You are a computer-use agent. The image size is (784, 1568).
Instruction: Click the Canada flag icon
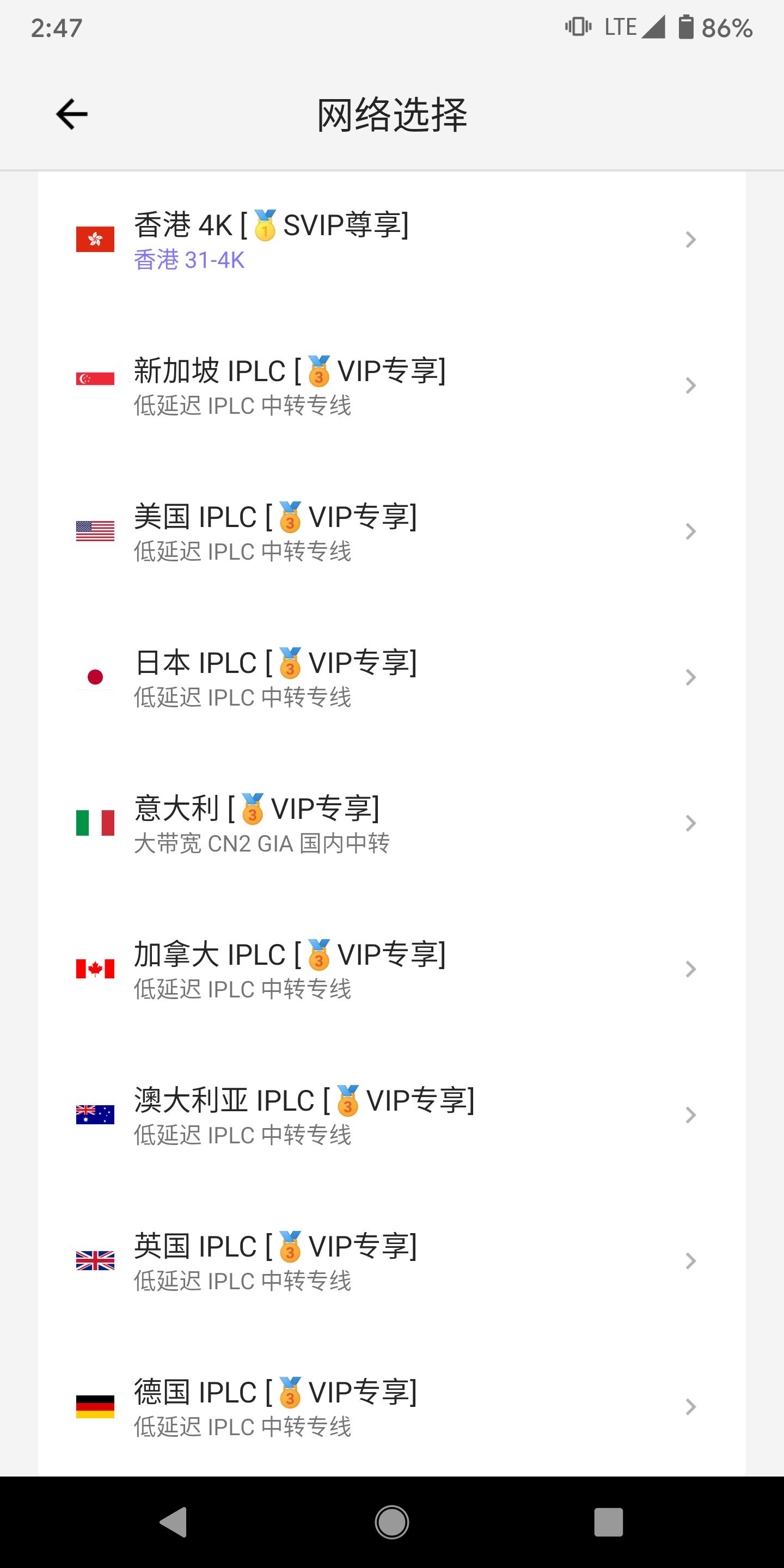click(95, 969)
